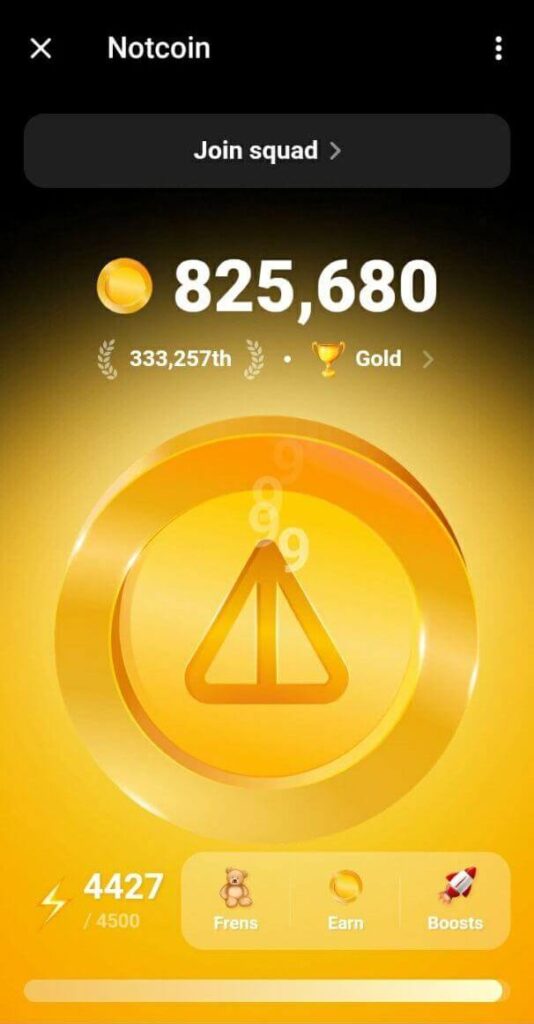Open the Boosts section

pyautogui.click(x=456, y=899)
